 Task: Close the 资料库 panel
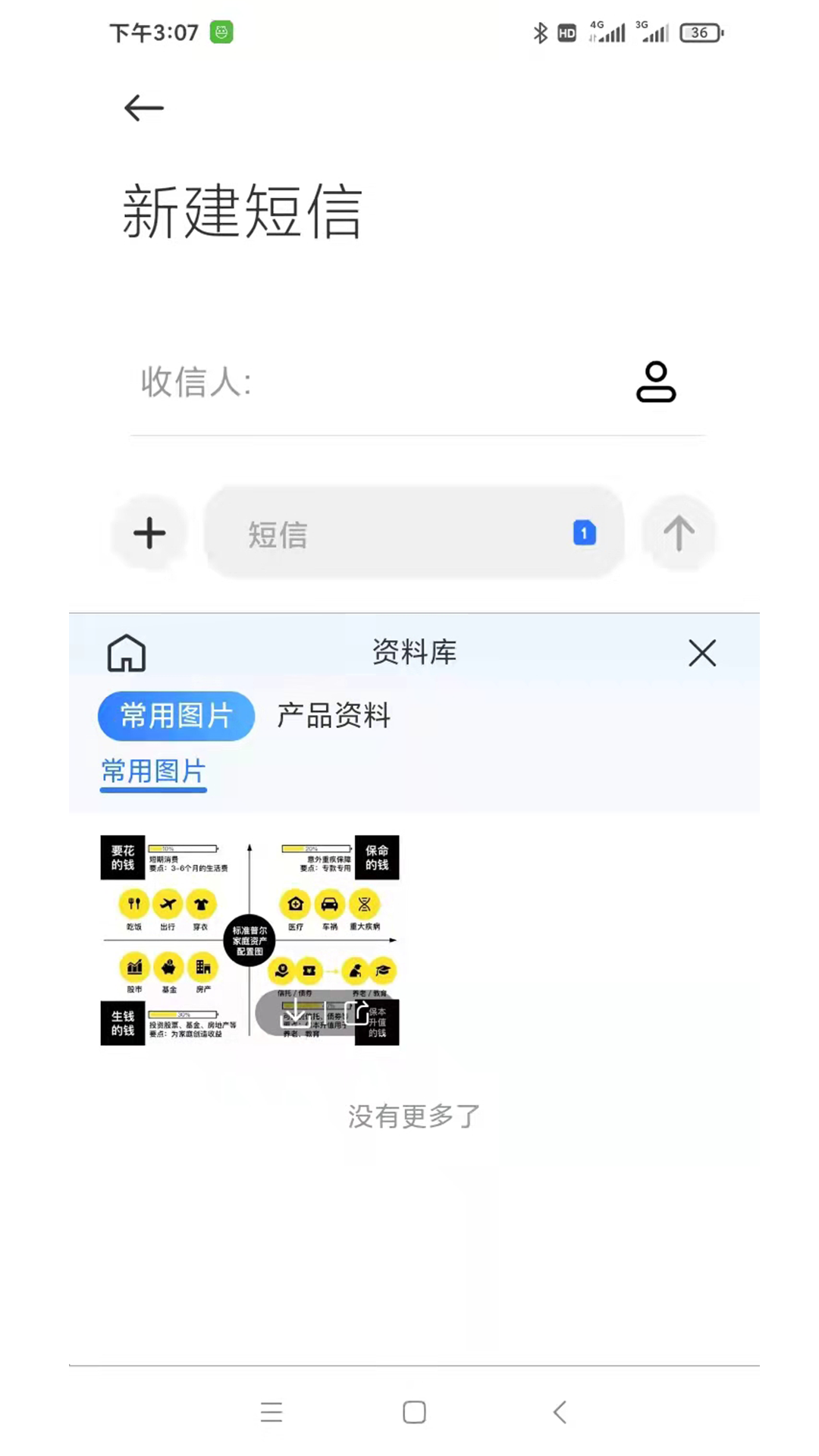701,652
